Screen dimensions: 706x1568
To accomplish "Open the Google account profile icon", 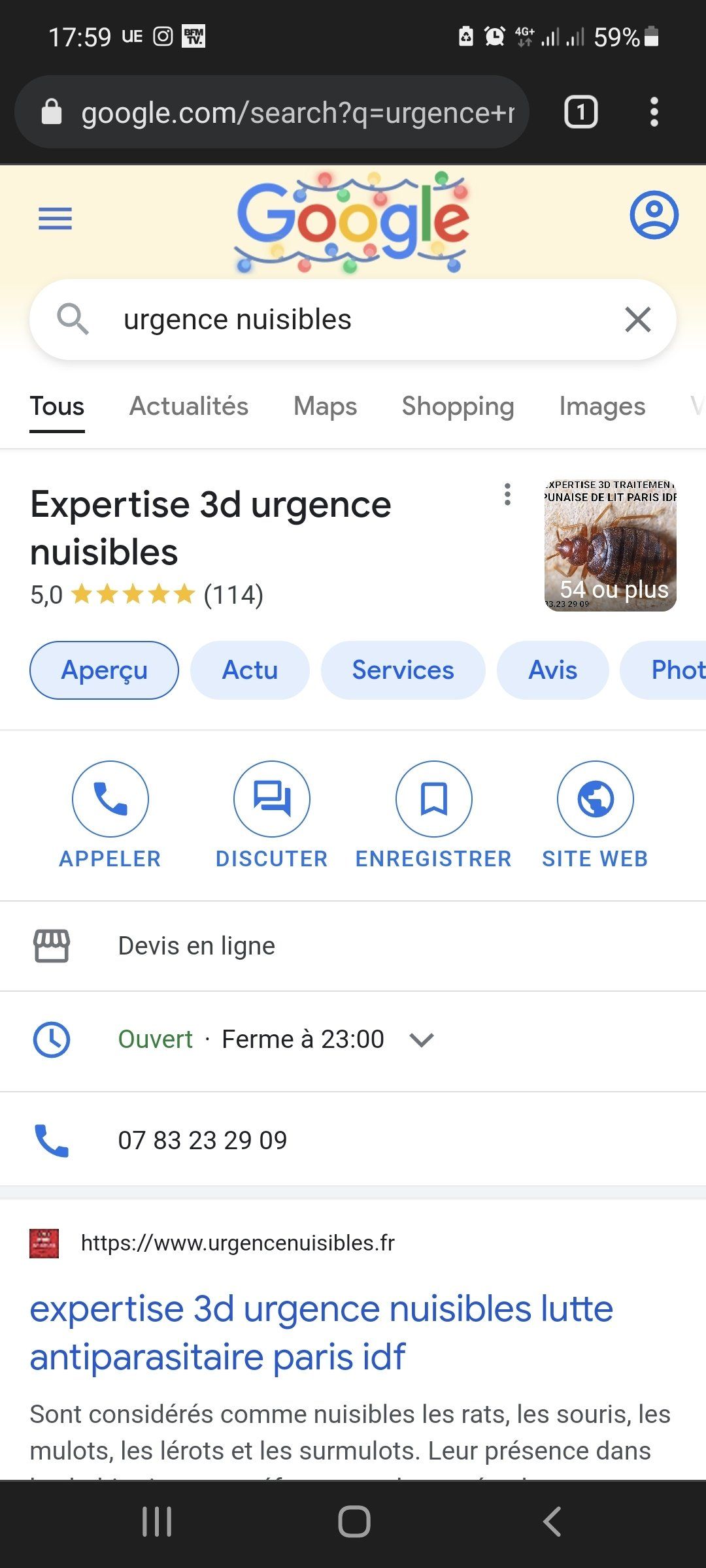I will click(x=654, y=215).
